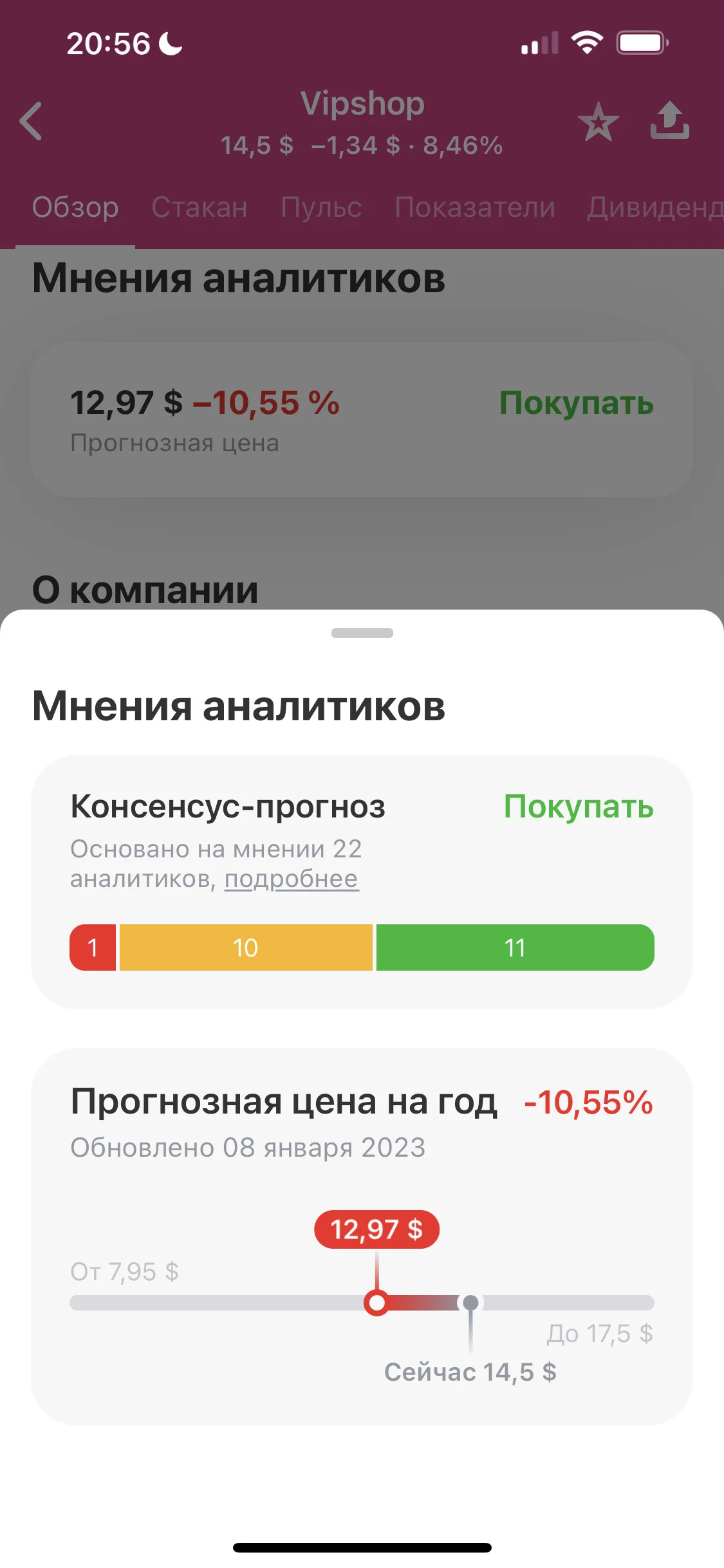Open the dimmed analyst forecast card

(362, 420)
